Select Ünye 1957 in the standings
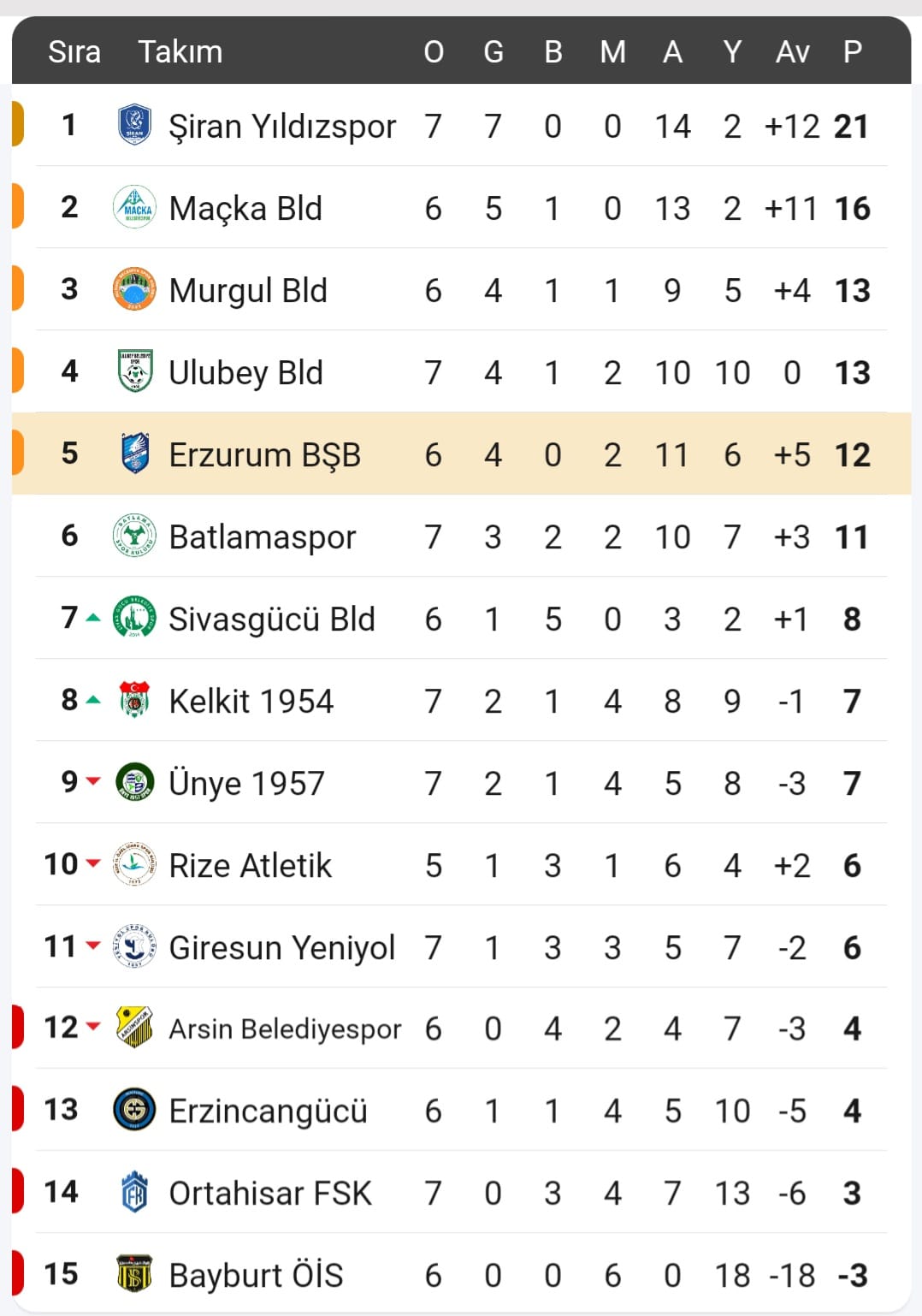The image size is (922, 1316). [x=246, y=784]
